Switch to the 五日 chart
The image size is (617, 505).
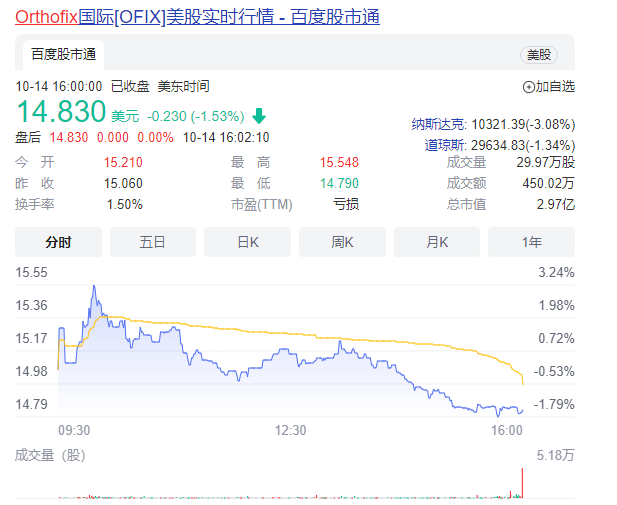point(152,242)
